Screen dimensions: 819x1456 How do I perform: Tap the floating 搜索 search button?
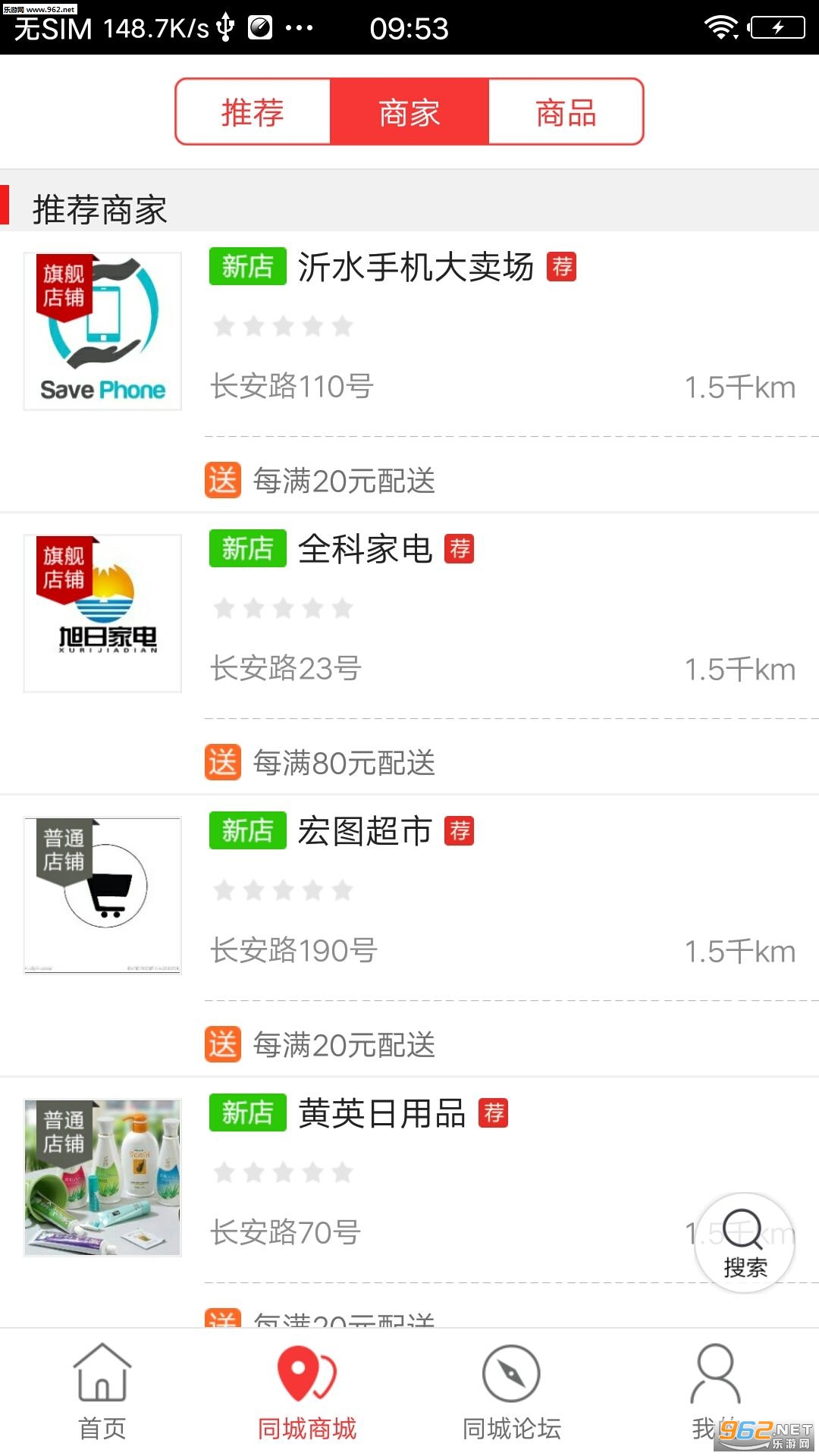(x=745, y=1242)
